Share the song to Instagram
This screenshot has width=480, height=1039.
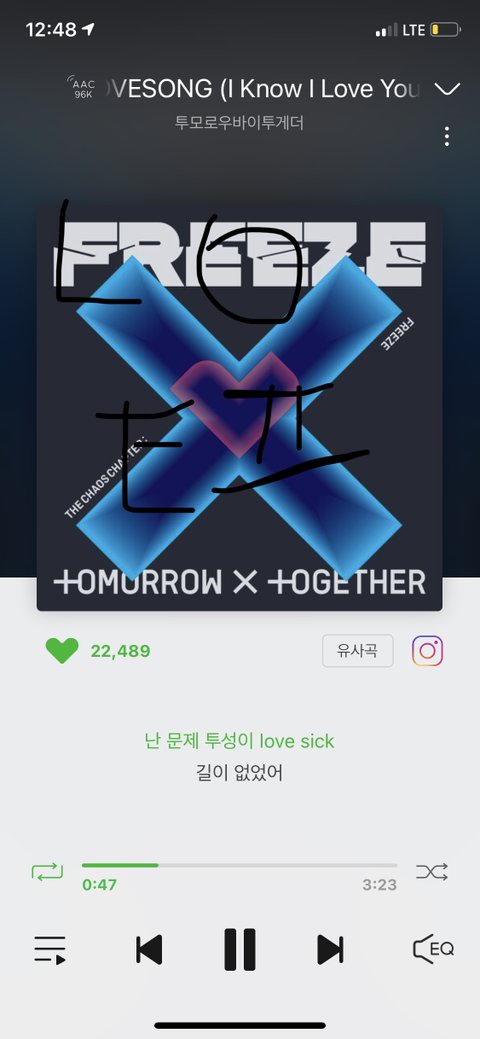point(428,651)
